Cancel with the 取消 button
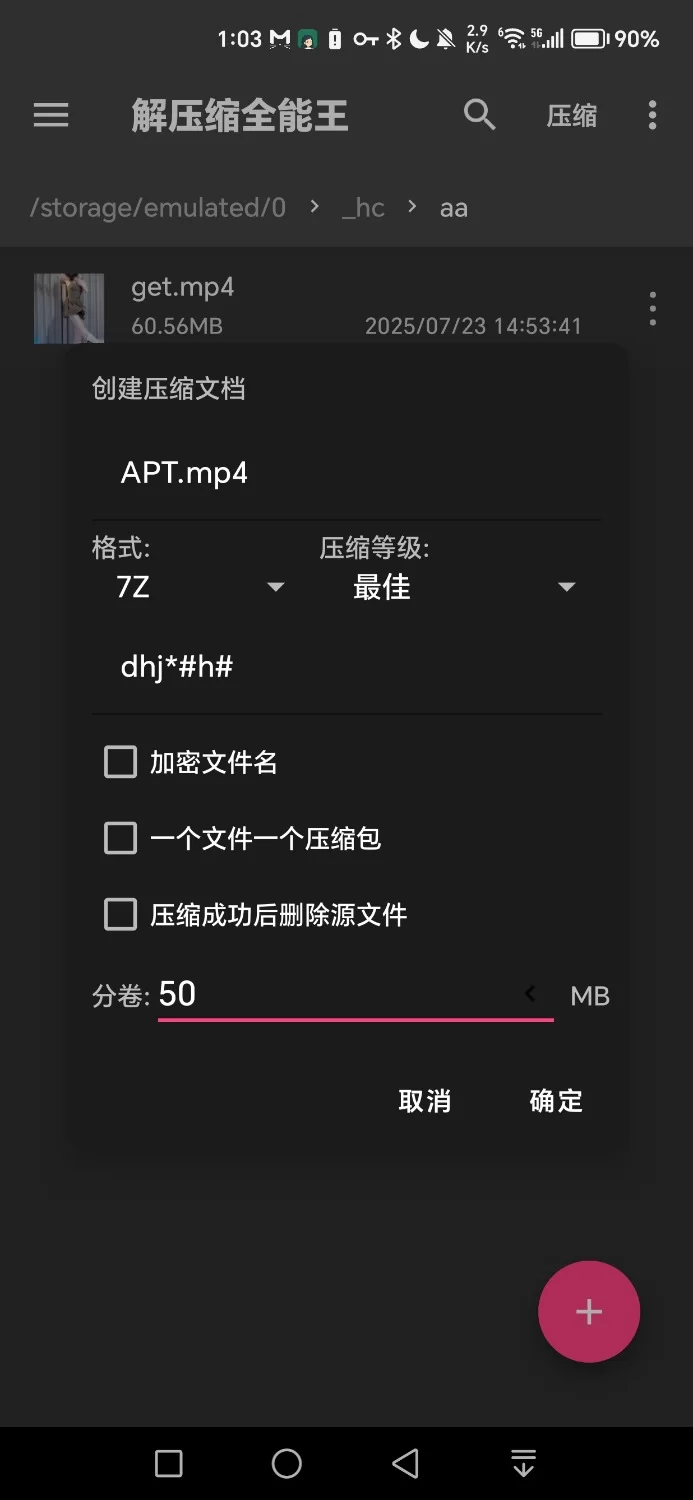This screenshot has width=693, height=1500. pyautogui.click(x=425, y=1101)
